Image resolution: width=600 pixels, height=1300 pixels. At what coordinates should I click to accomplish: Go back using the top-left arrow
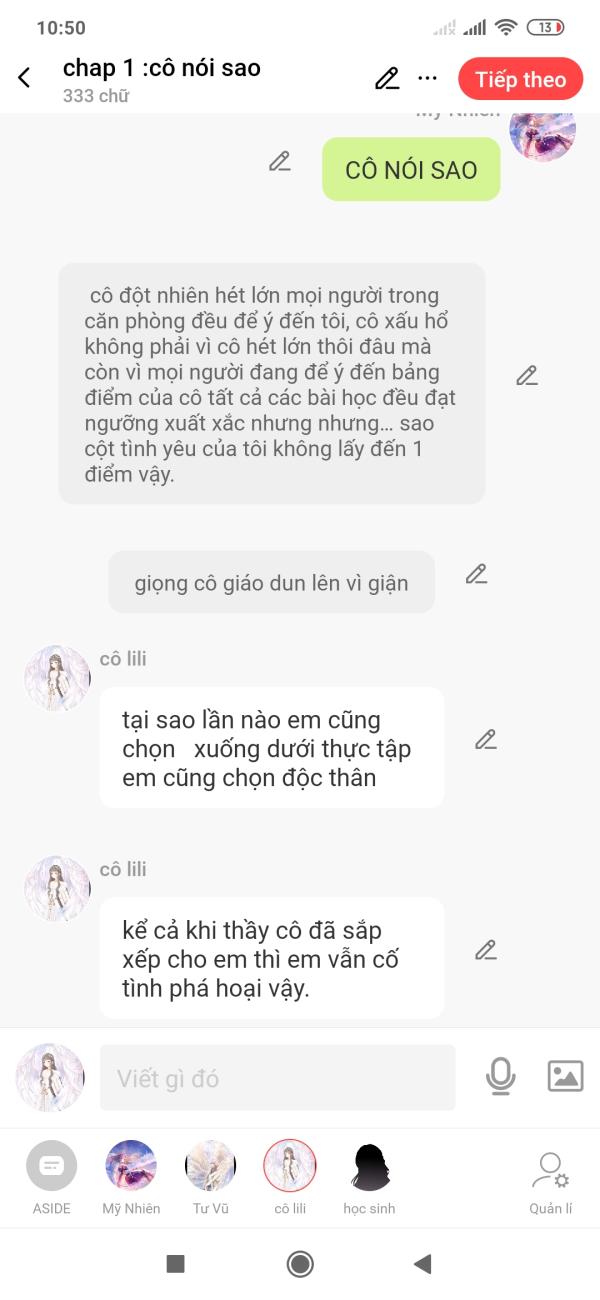pyautogui.click(x=24, y=78)
